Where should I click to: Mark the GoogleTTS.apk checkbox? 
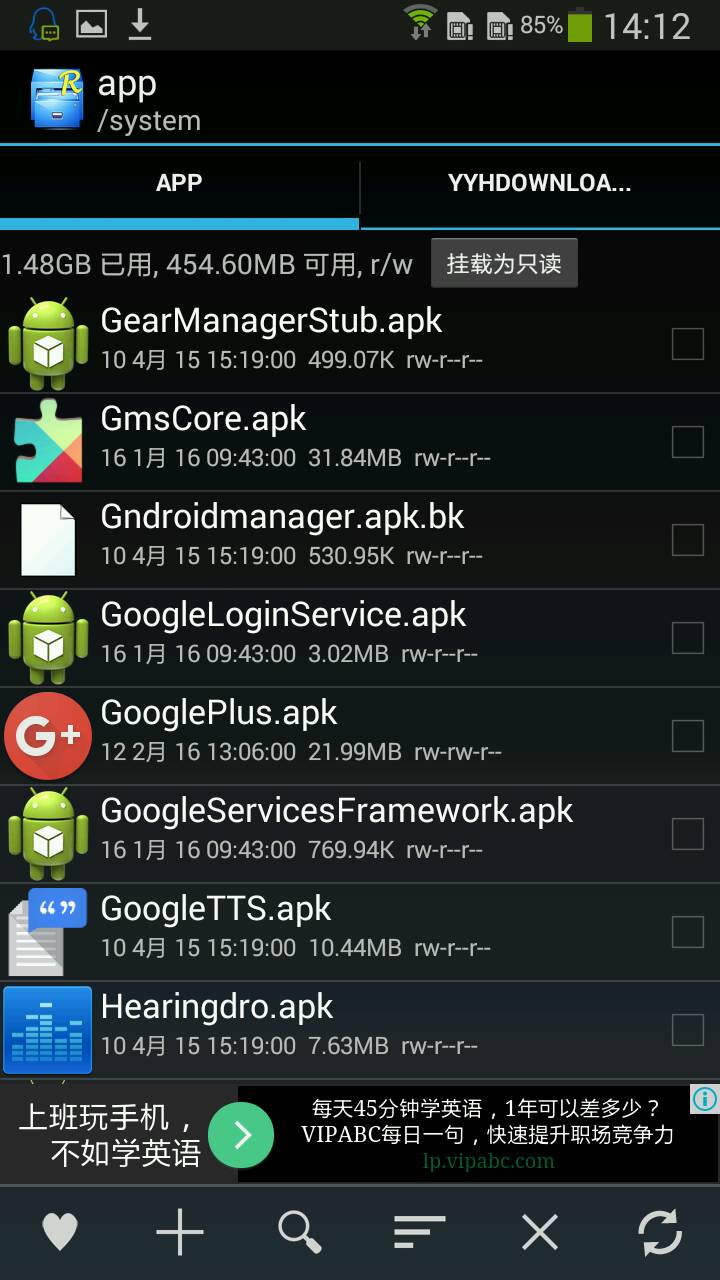(687, 932)
